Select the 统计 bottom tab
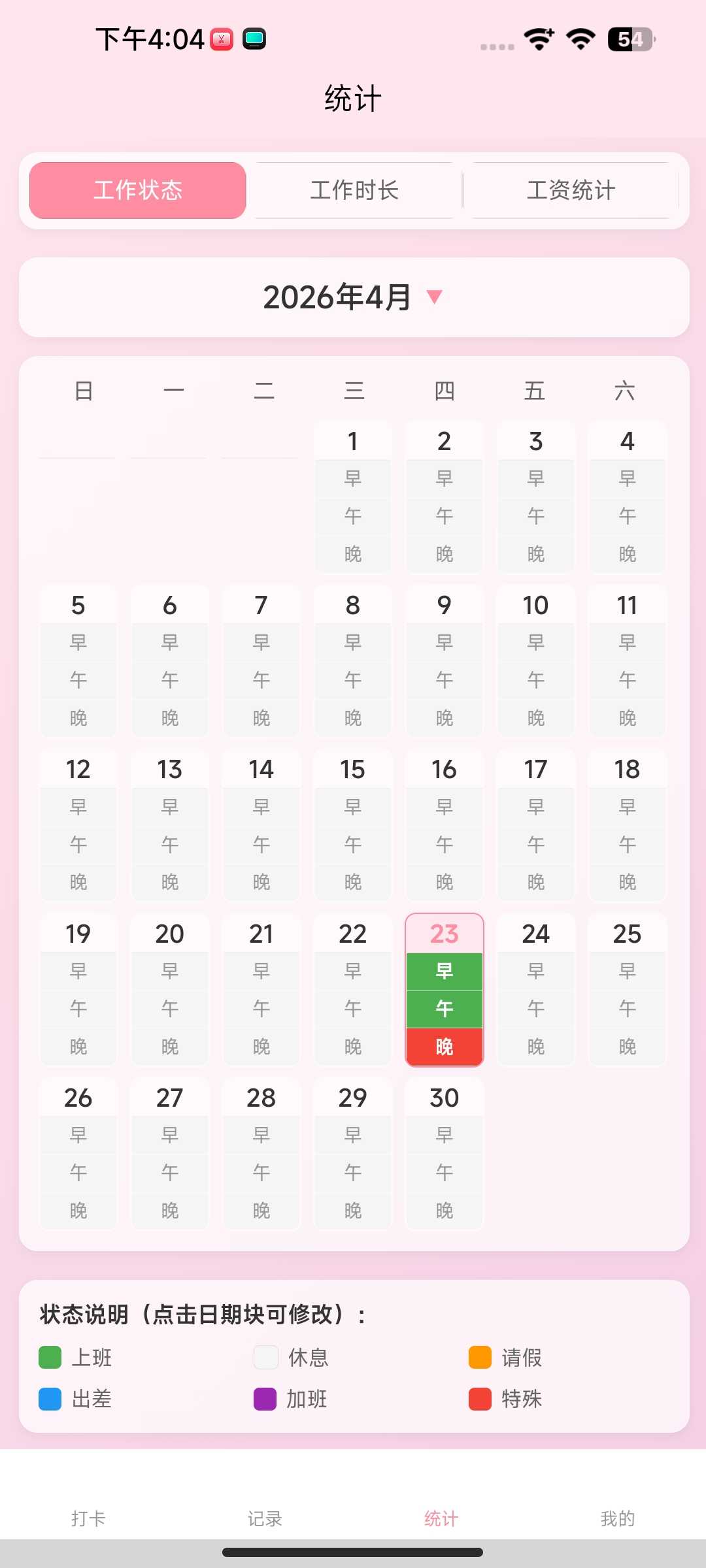Image resolution: width=706 pixels, height=1568 pixels. 441,1518
